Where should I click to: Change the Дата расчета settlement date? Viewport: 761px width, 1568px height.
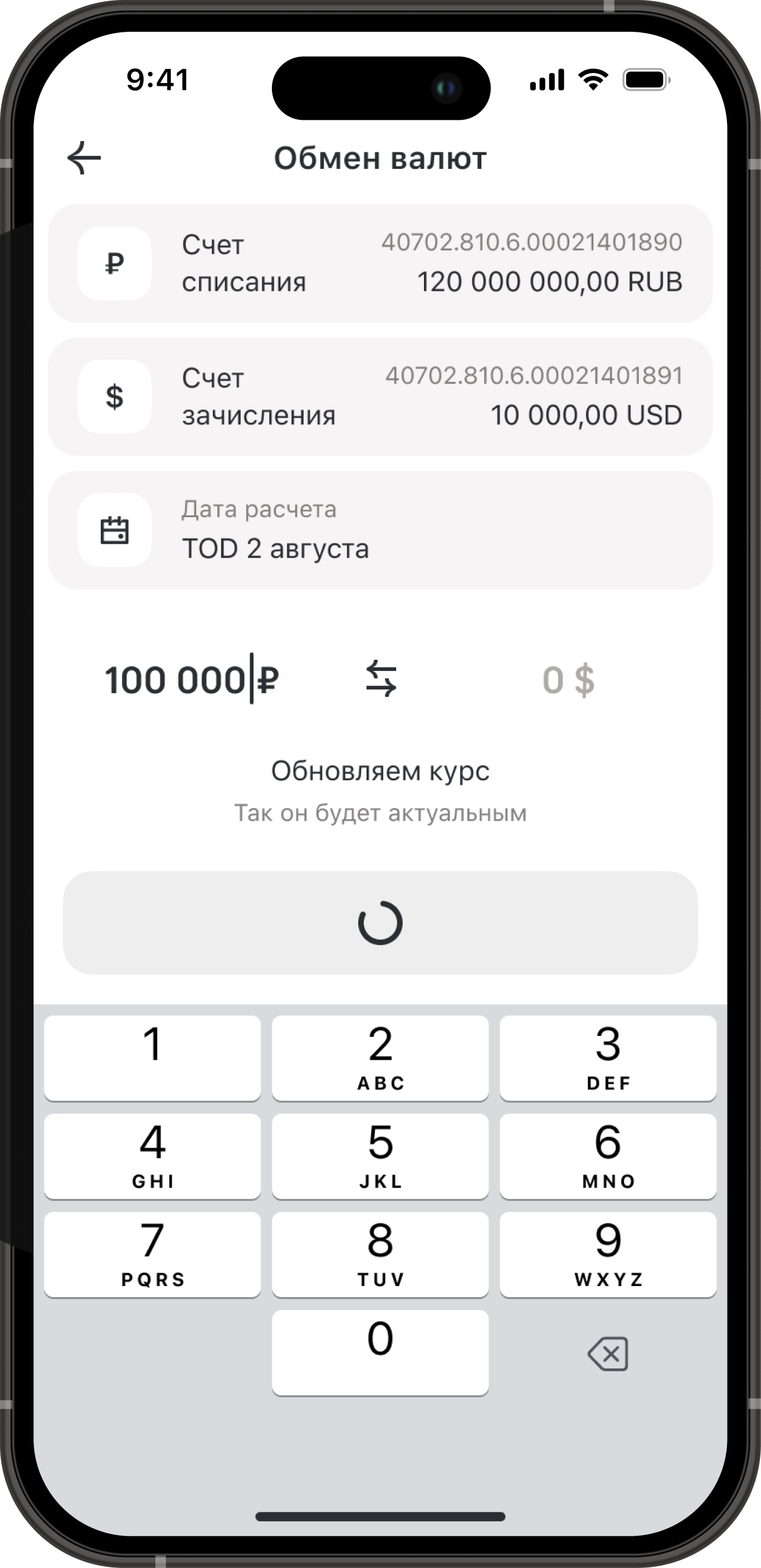[380, 529]
